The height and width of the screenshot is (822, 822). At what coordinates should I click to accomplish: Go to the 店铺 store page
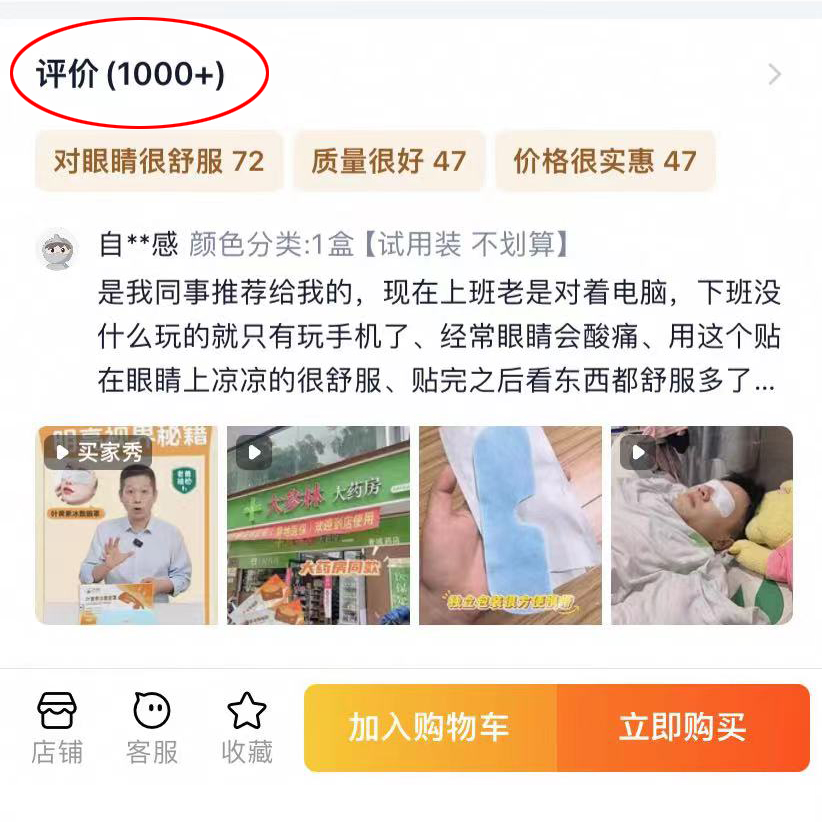(x=57, y=729)
